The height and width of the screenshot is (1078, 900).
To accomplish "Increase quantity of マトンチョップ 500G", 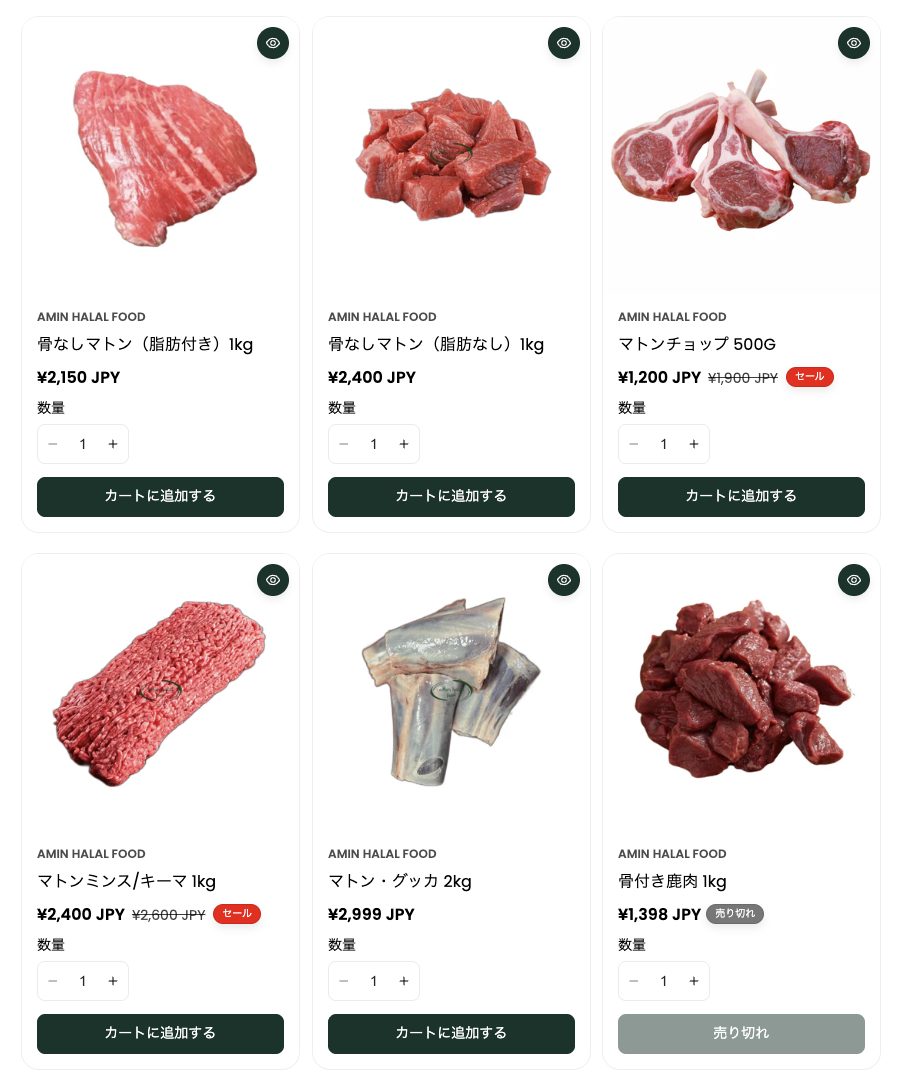I will (x=694, y=444).
